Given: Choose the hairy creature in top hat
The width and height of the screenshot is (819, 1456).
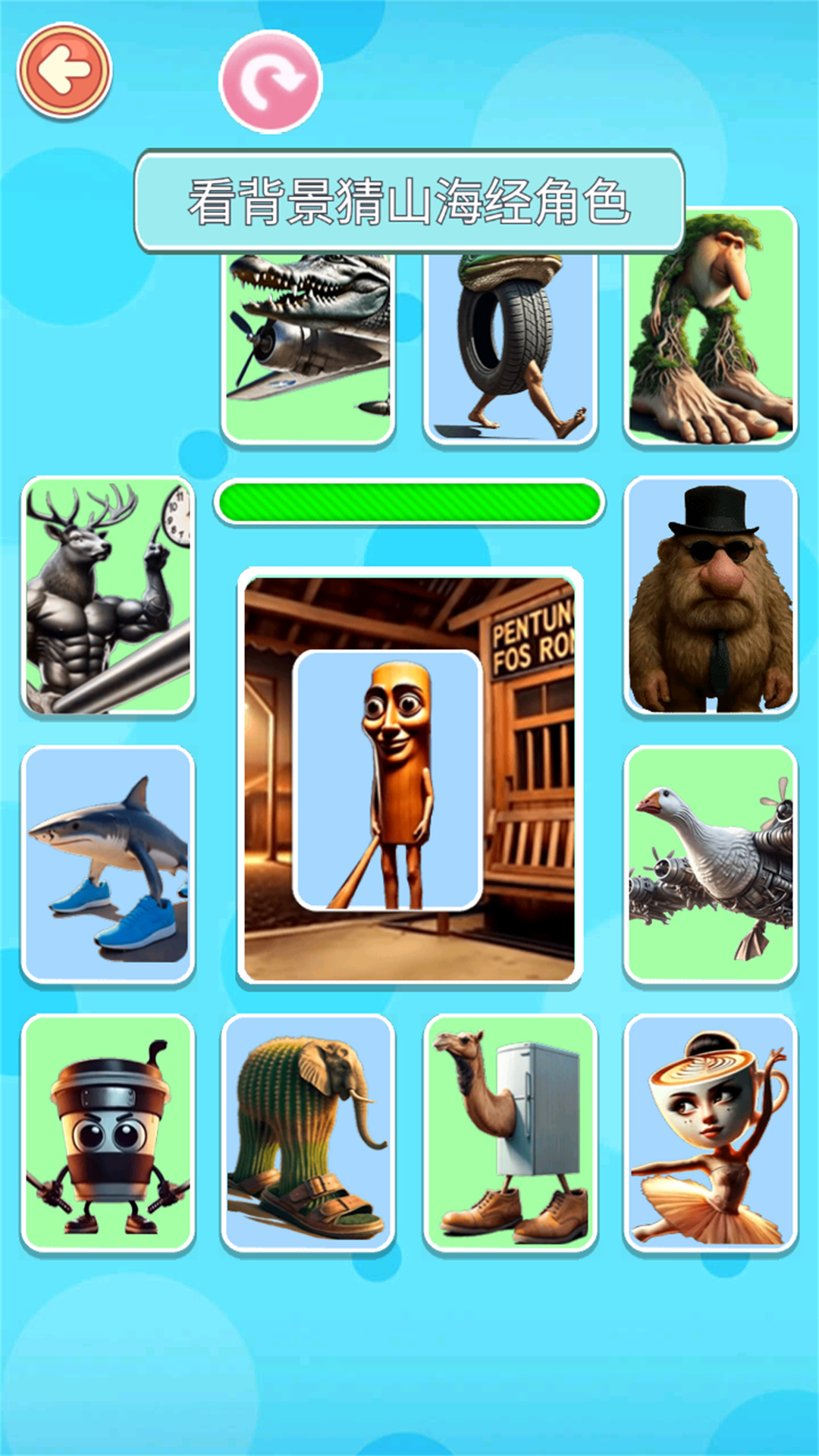Looking at the screenshot, I should (x=711, y=596).
